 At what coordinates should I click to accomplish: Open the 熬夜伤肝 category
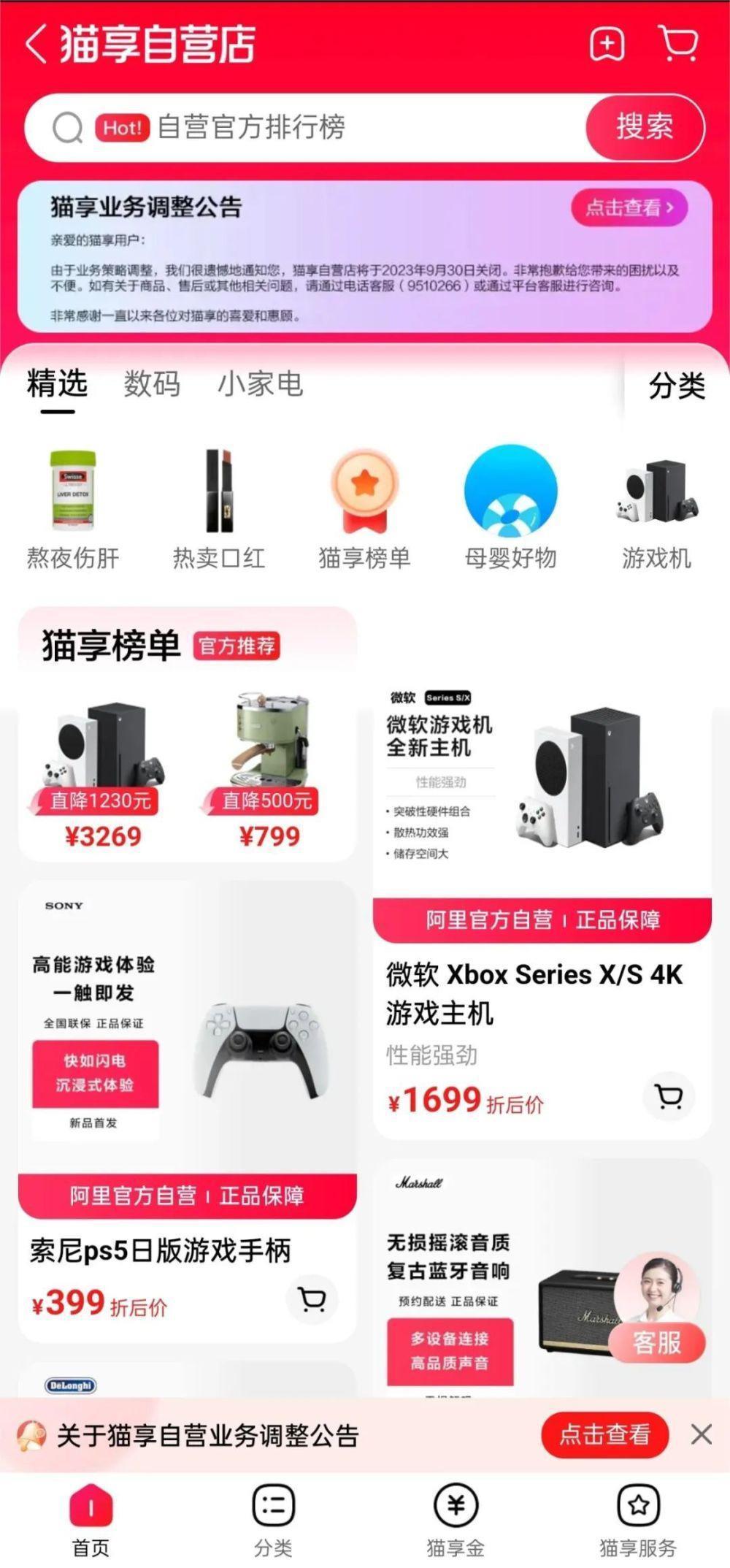72,509
